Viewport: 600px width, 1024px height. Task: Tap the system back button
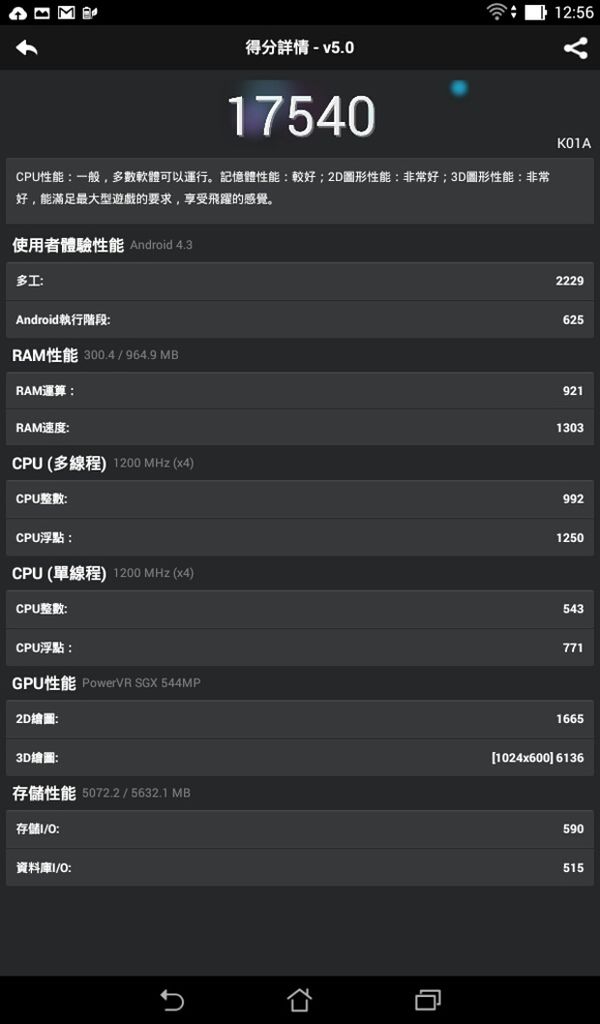coord(172,1000)
